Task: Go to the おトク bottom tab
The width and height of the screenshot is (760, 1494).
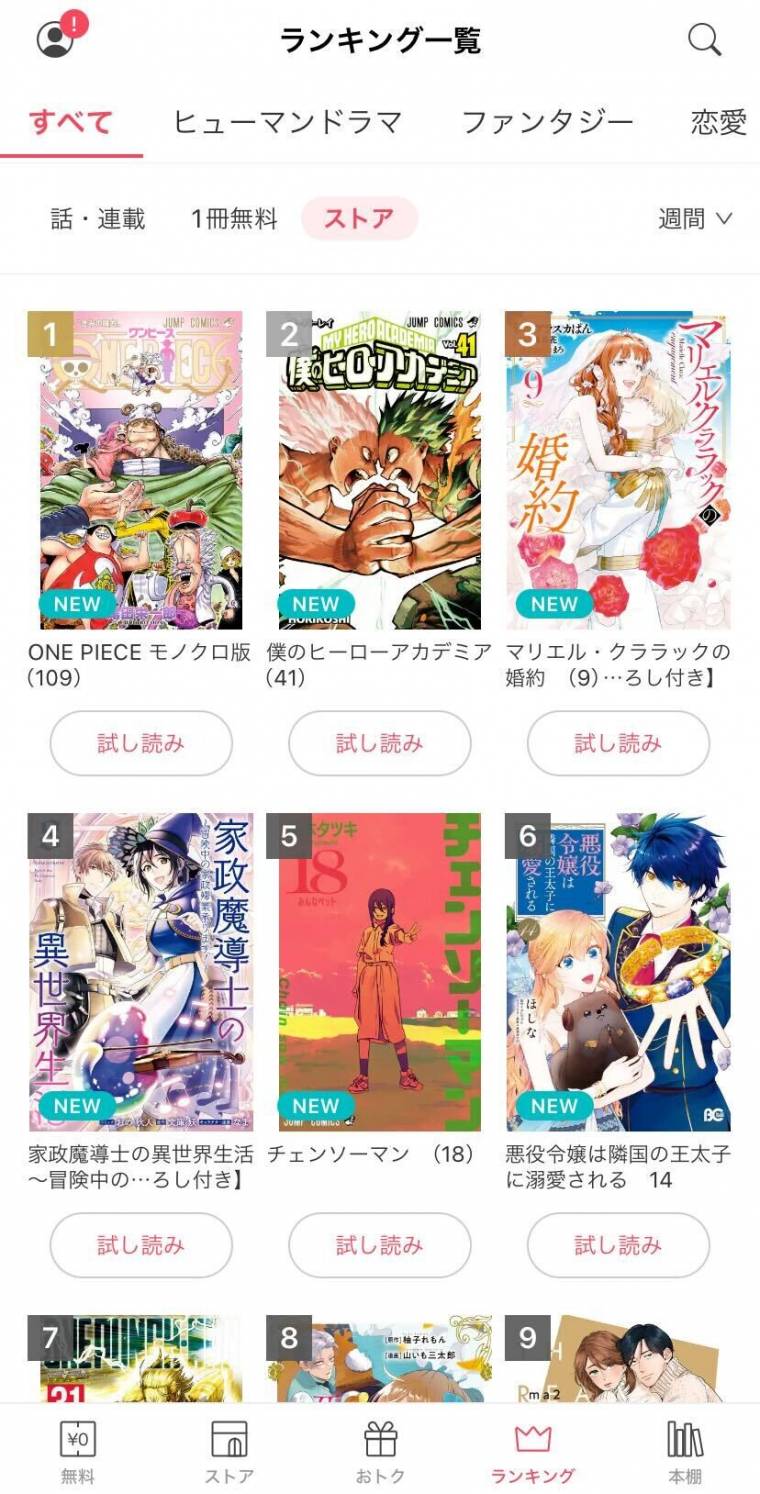Action: 380,1450
